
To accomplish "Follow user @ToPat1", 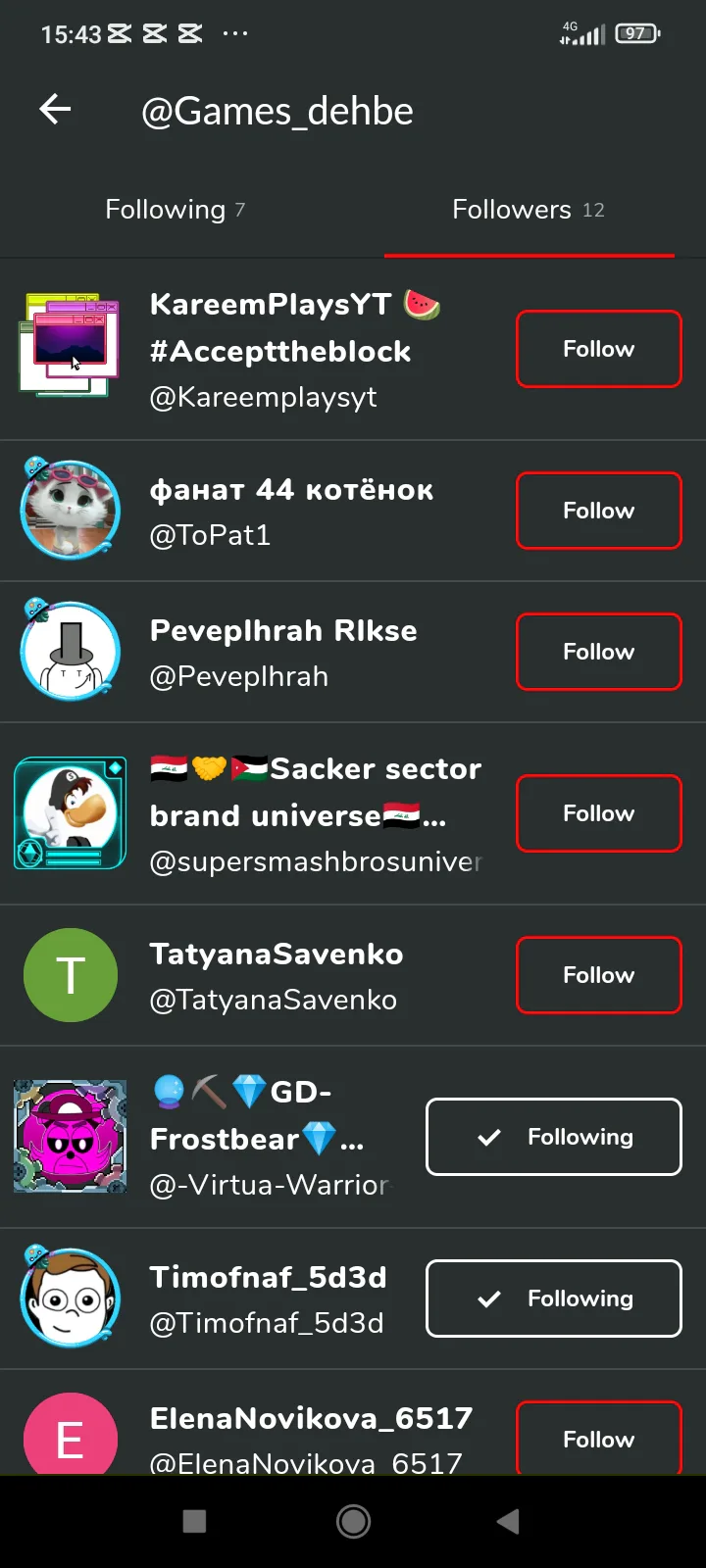I will pos(598,511).
